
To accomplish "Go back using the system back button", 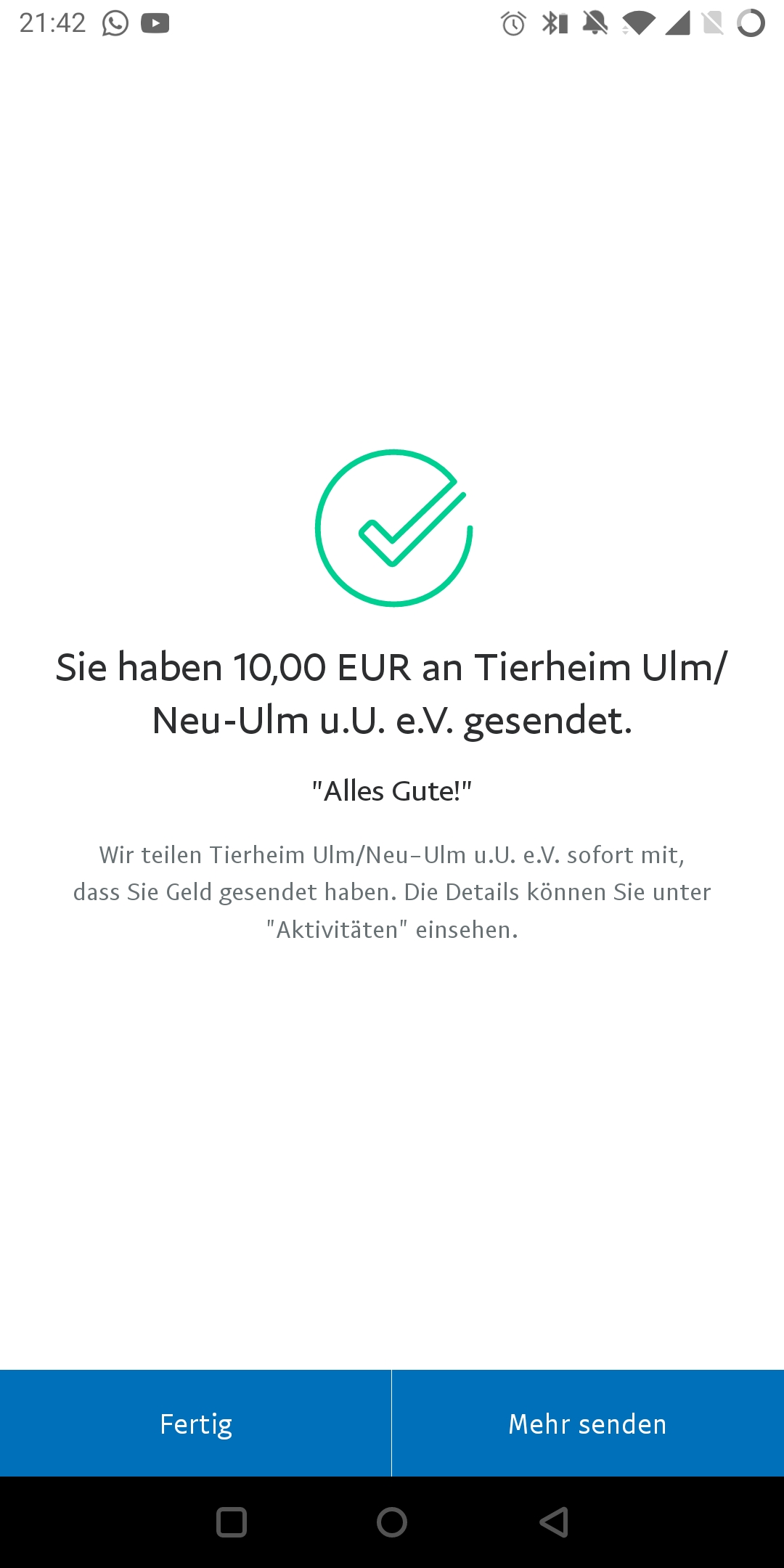I will [555, 1522].
